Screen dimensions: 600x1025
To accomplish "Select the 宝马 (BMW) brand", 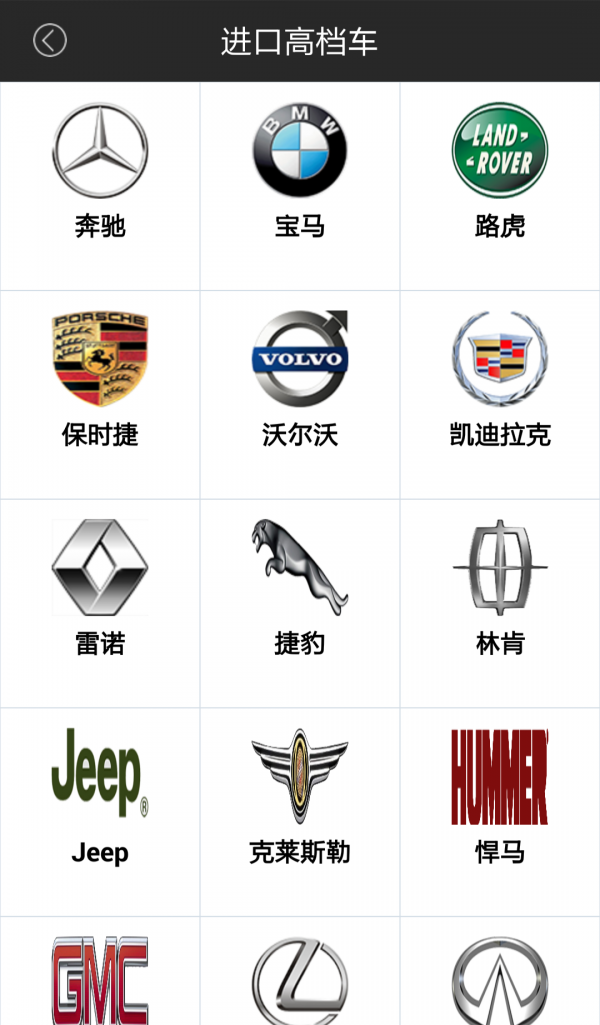I will point(300,172).
